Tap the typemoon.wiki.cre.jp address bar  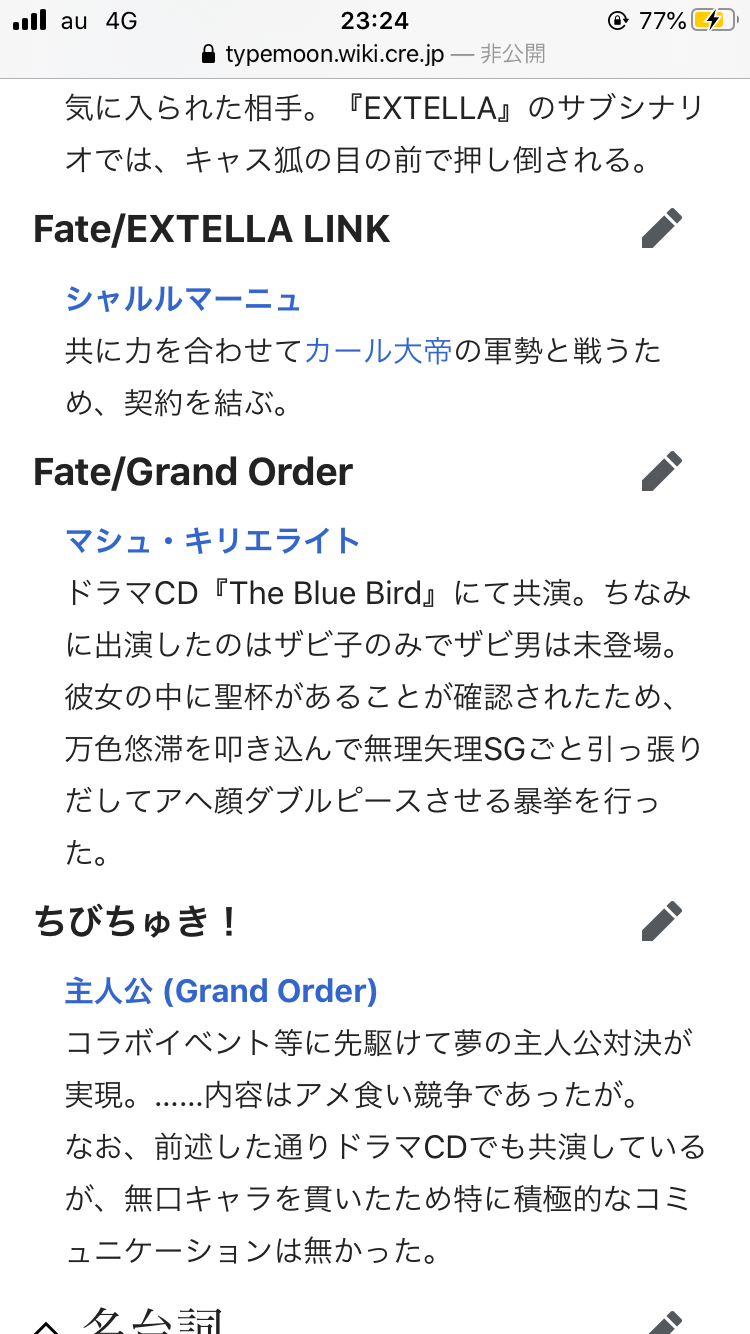374,54
